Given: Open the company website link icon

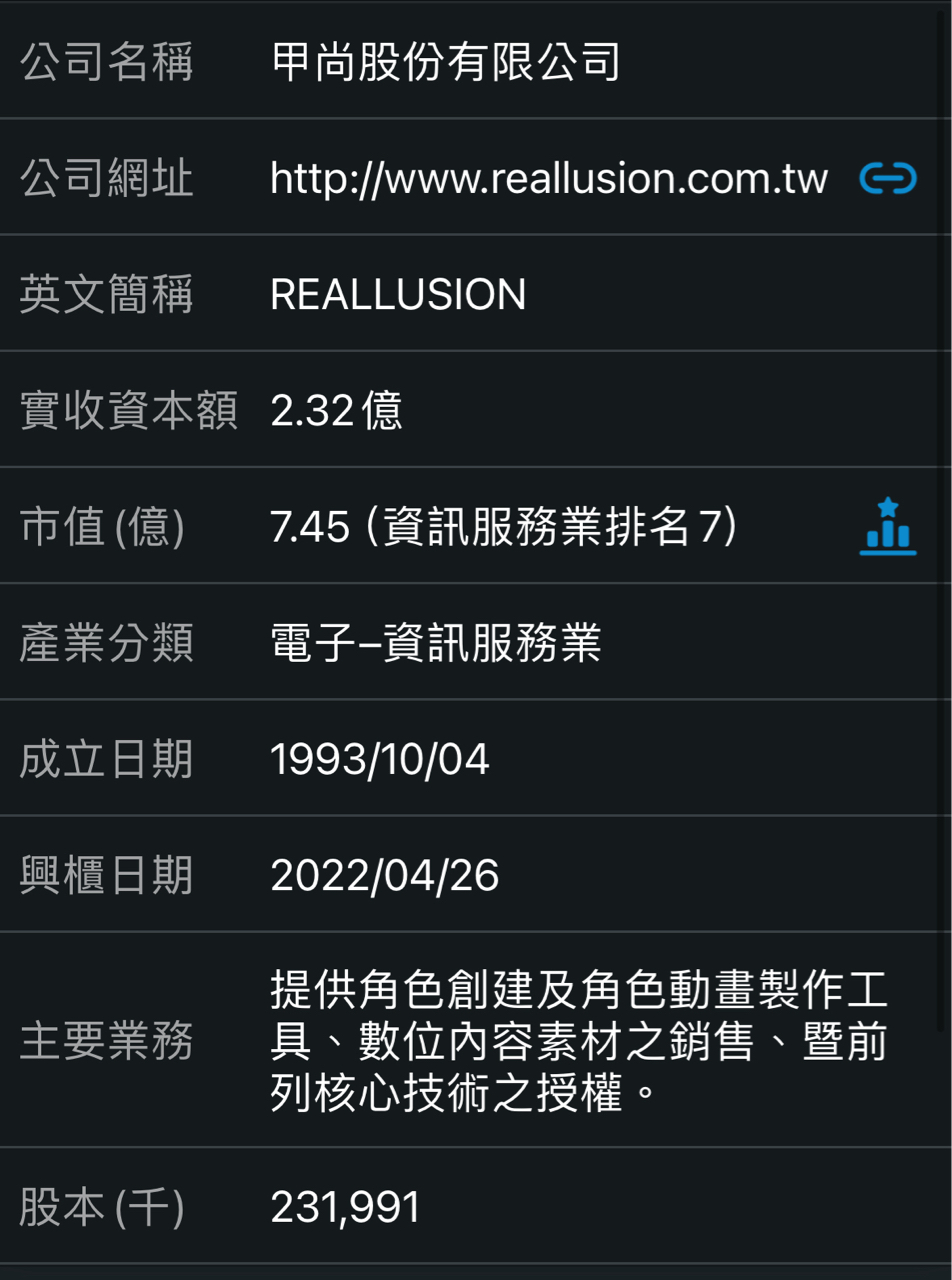Looking at the screenshot, I should (887, 179).
